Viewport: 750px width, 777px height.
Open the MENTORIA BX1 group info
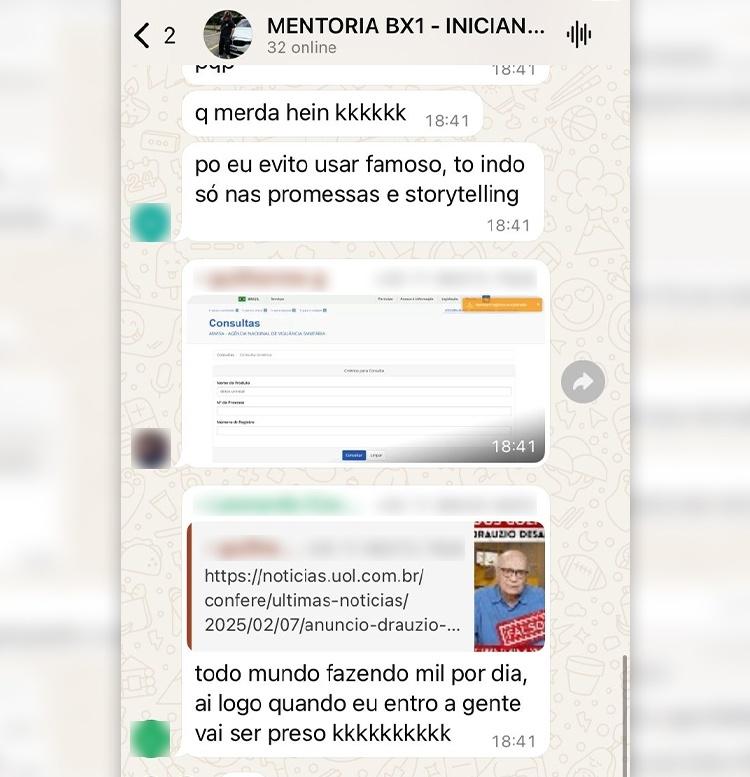point(405,27)
